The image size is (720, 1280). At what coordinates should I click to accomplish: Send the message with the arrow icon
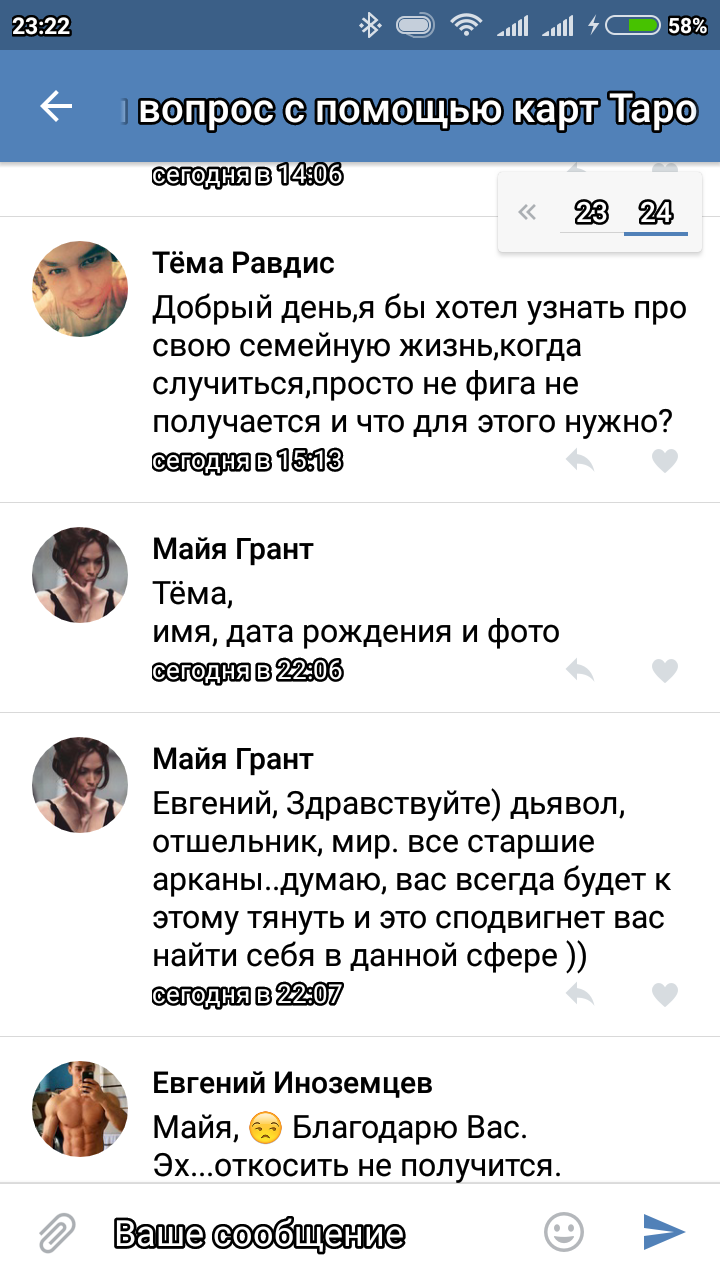click(x=663, y=1232)
